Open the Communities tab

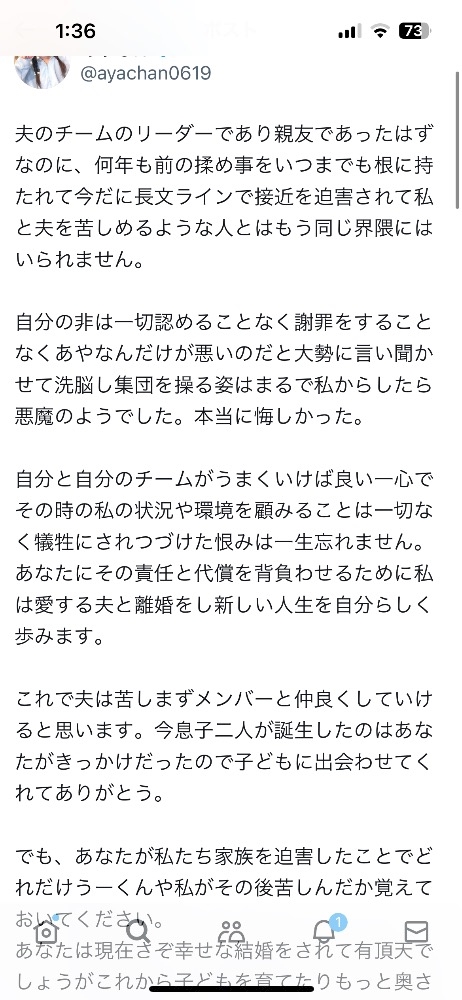click(231, 932)
